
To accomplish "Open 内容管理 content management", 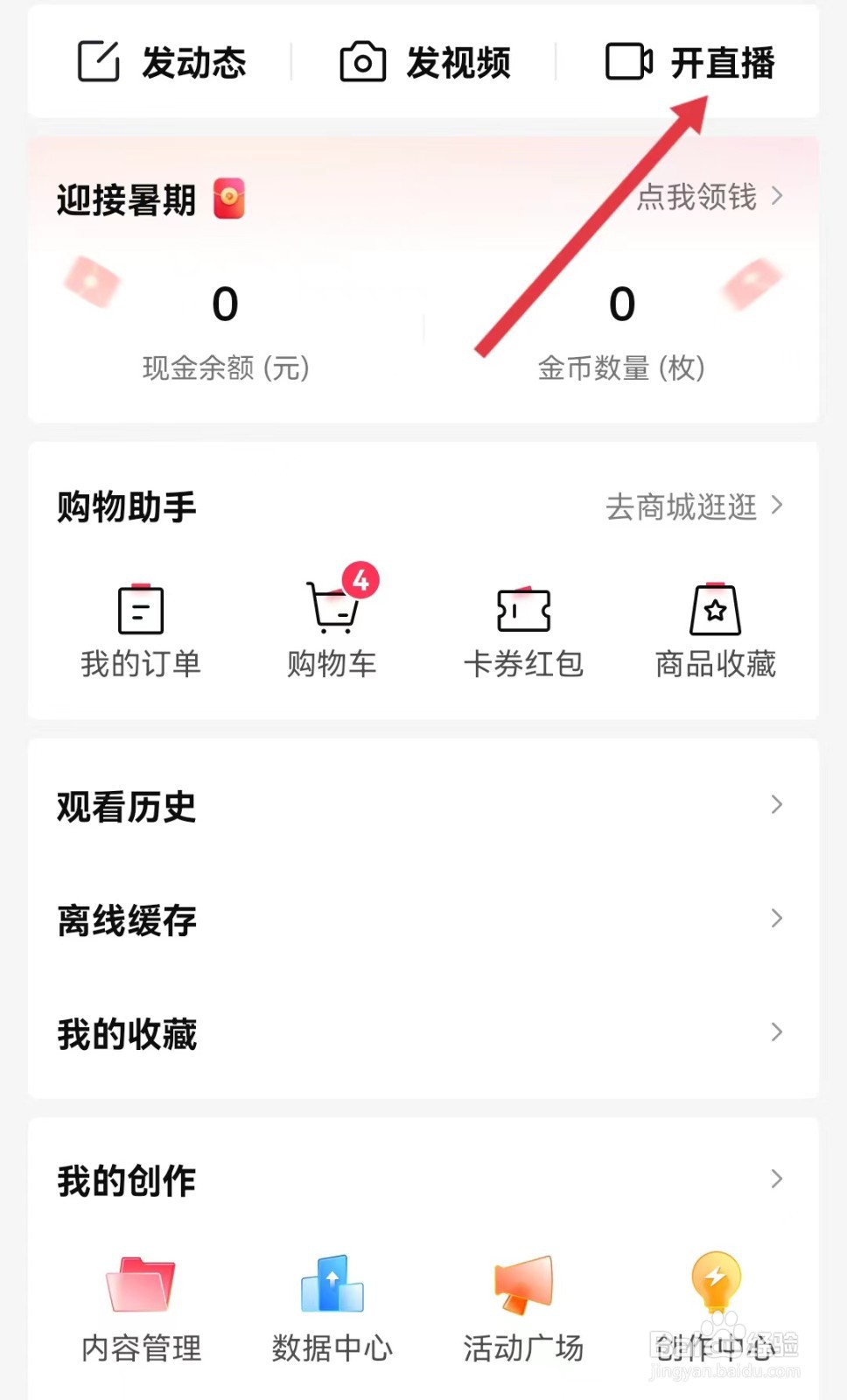I will (x=141, y=1310).
